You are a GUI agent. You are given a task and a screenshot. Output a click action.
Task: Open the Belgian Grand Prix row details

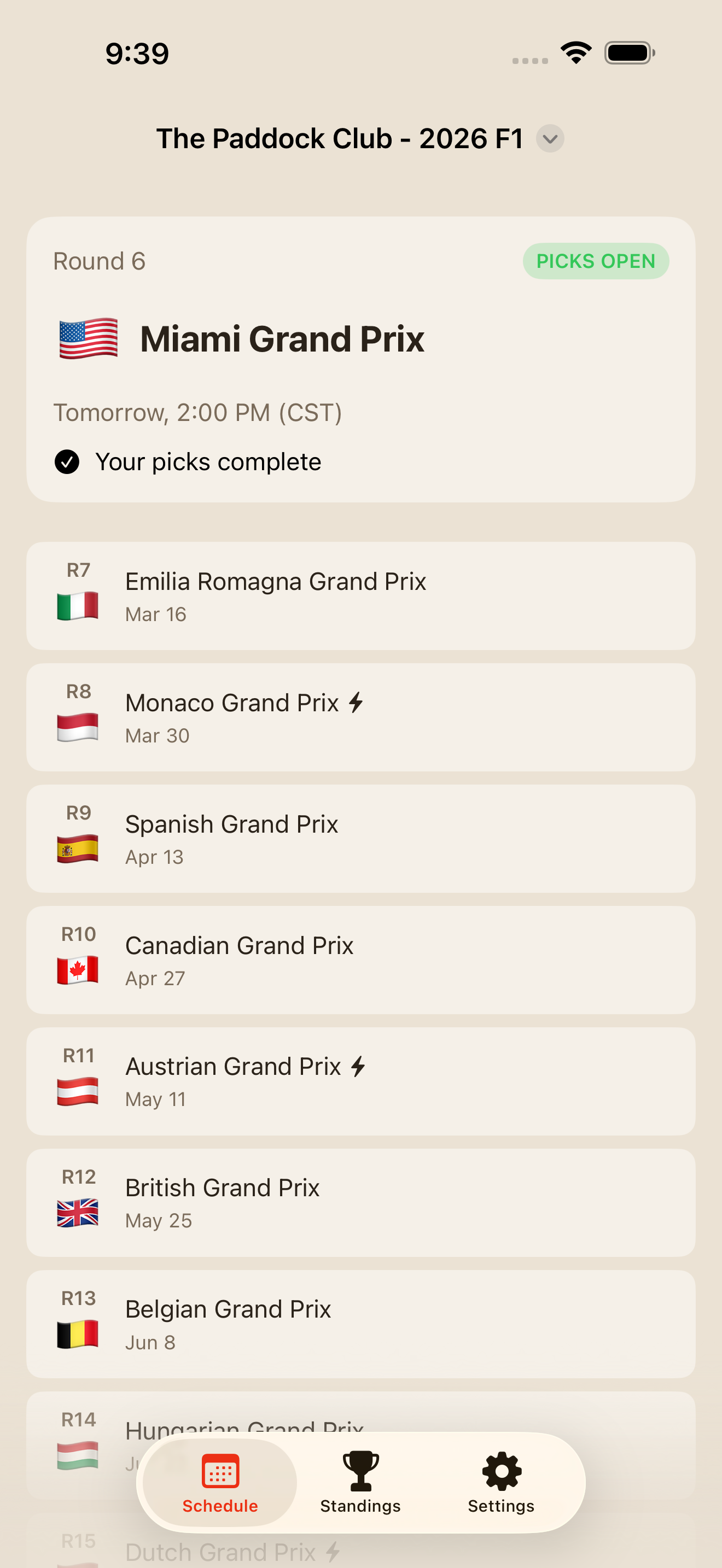click(x=361, y=1324)
